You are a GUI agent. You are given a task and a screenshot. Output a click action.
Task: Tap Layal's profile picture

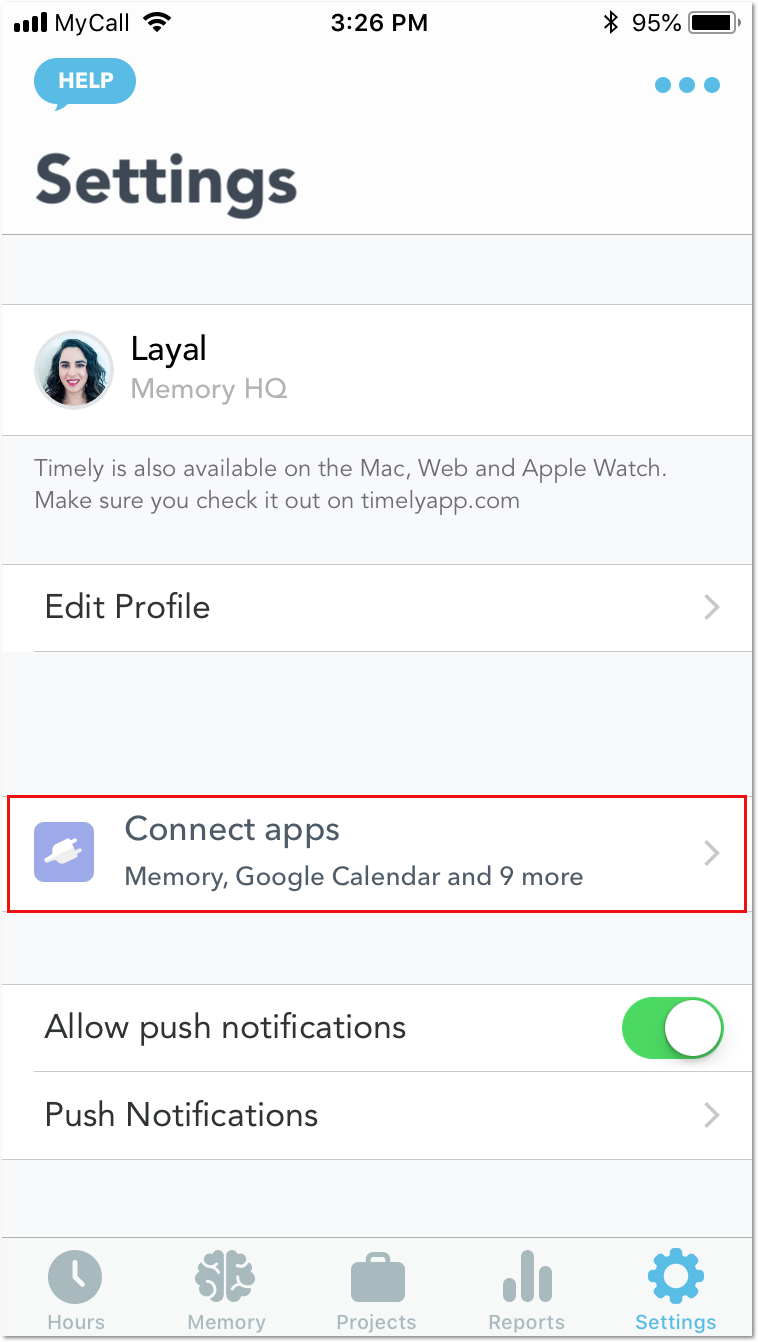[74, 370]
